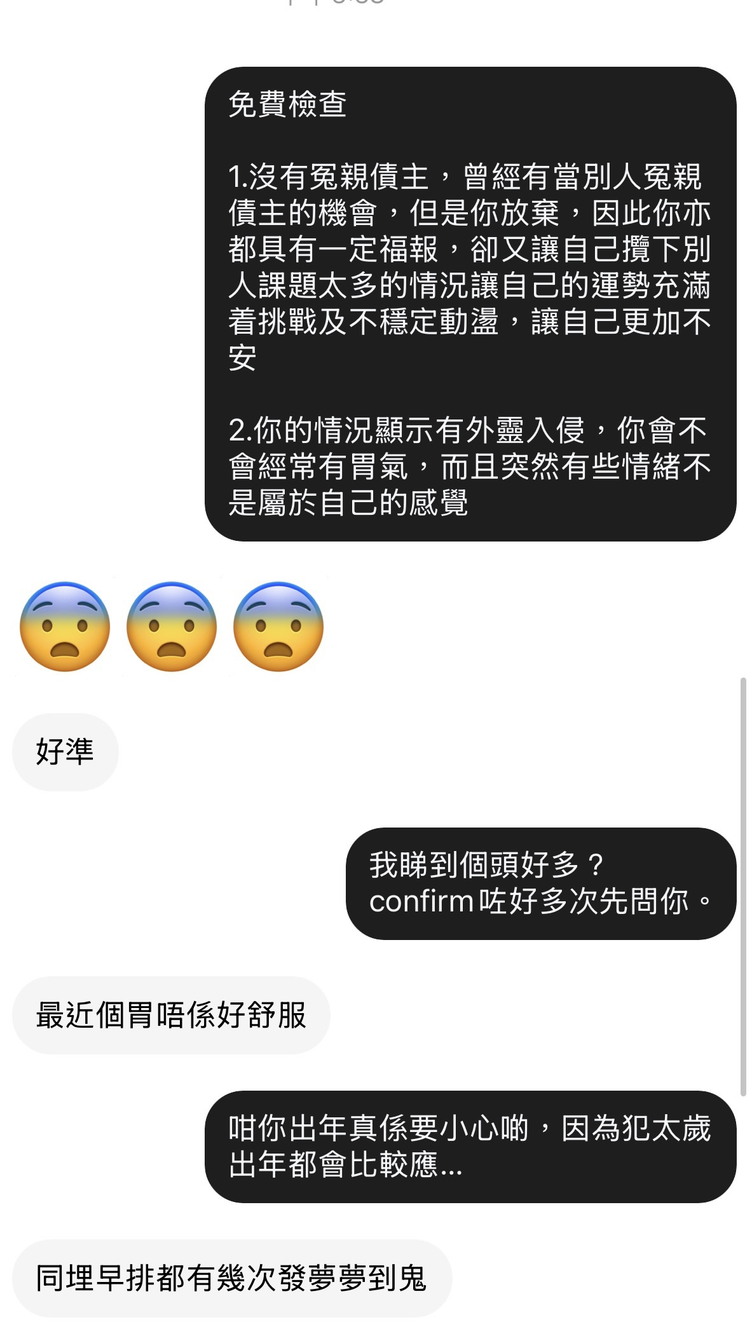752x1329 pixels.
Task: Open the long-press menu on emoji message
Action: pos(171,626)
